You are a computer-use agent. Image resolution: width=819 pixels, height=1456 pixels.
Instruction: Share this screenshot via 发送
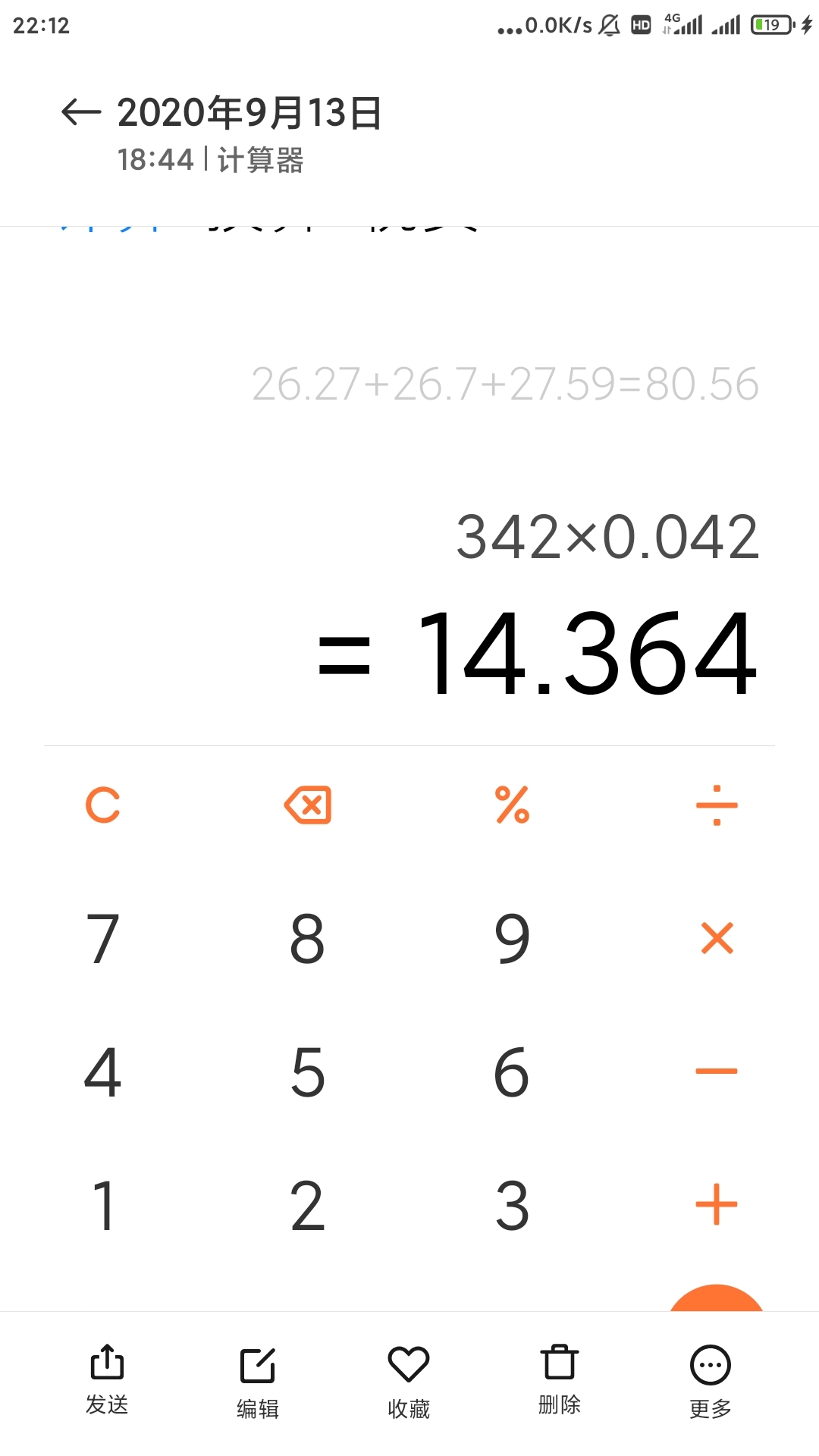[x=107, y=1379]
